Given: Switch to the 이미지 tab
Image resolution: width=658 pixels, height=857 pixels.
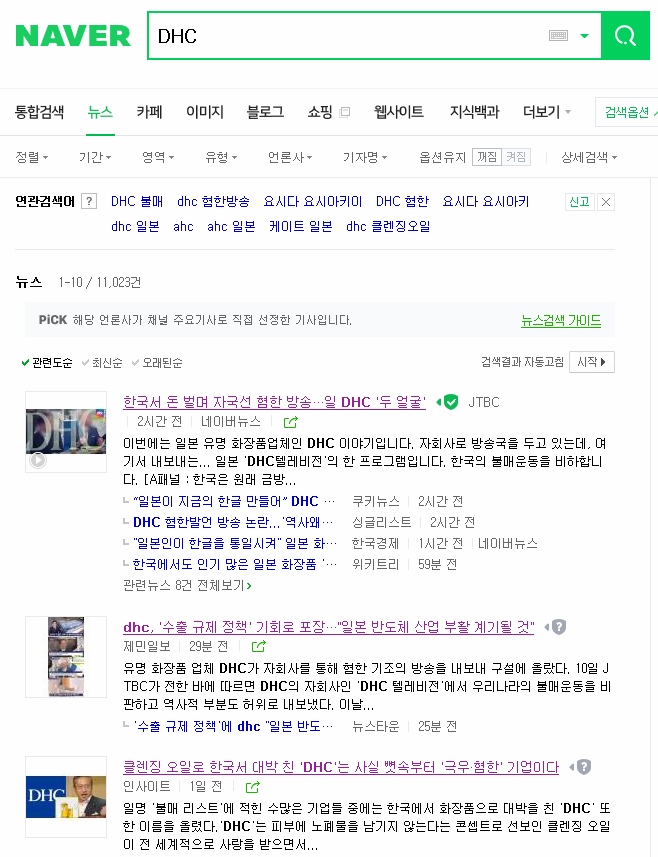Looking at the screenshot, I should (204, 112).
